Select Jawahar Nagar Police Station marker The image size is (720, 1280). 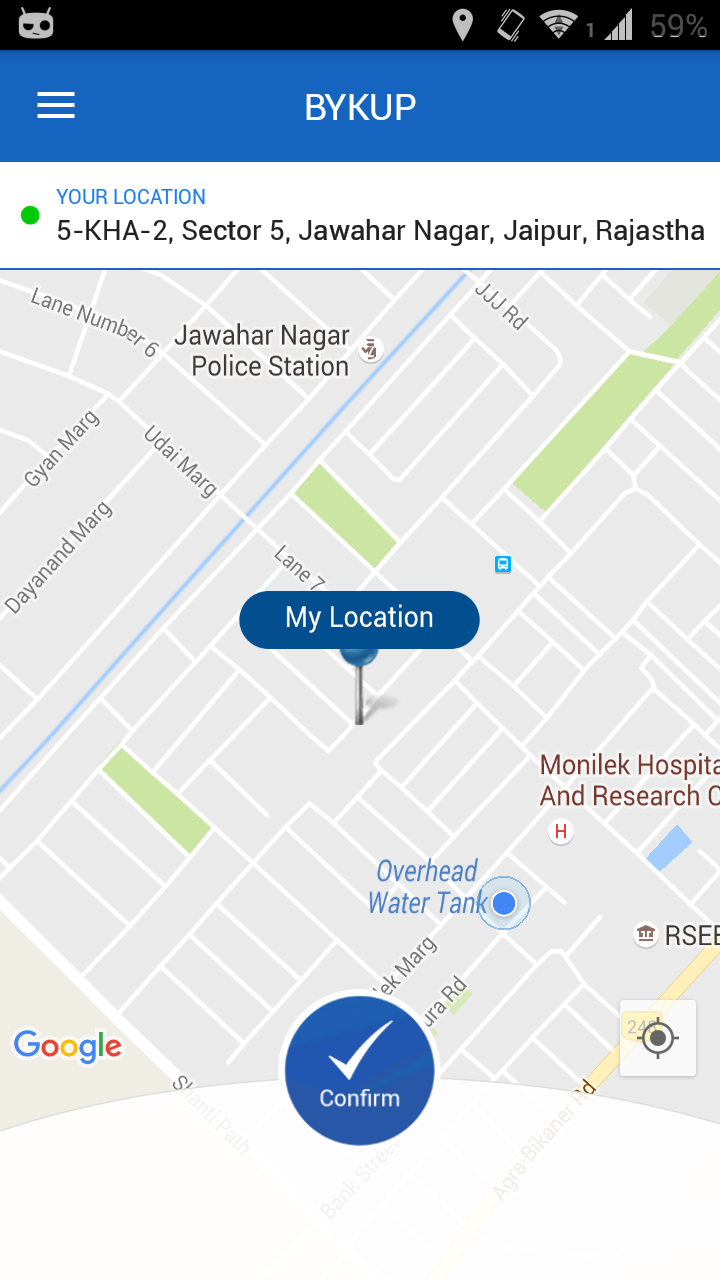tap(371, 349)
